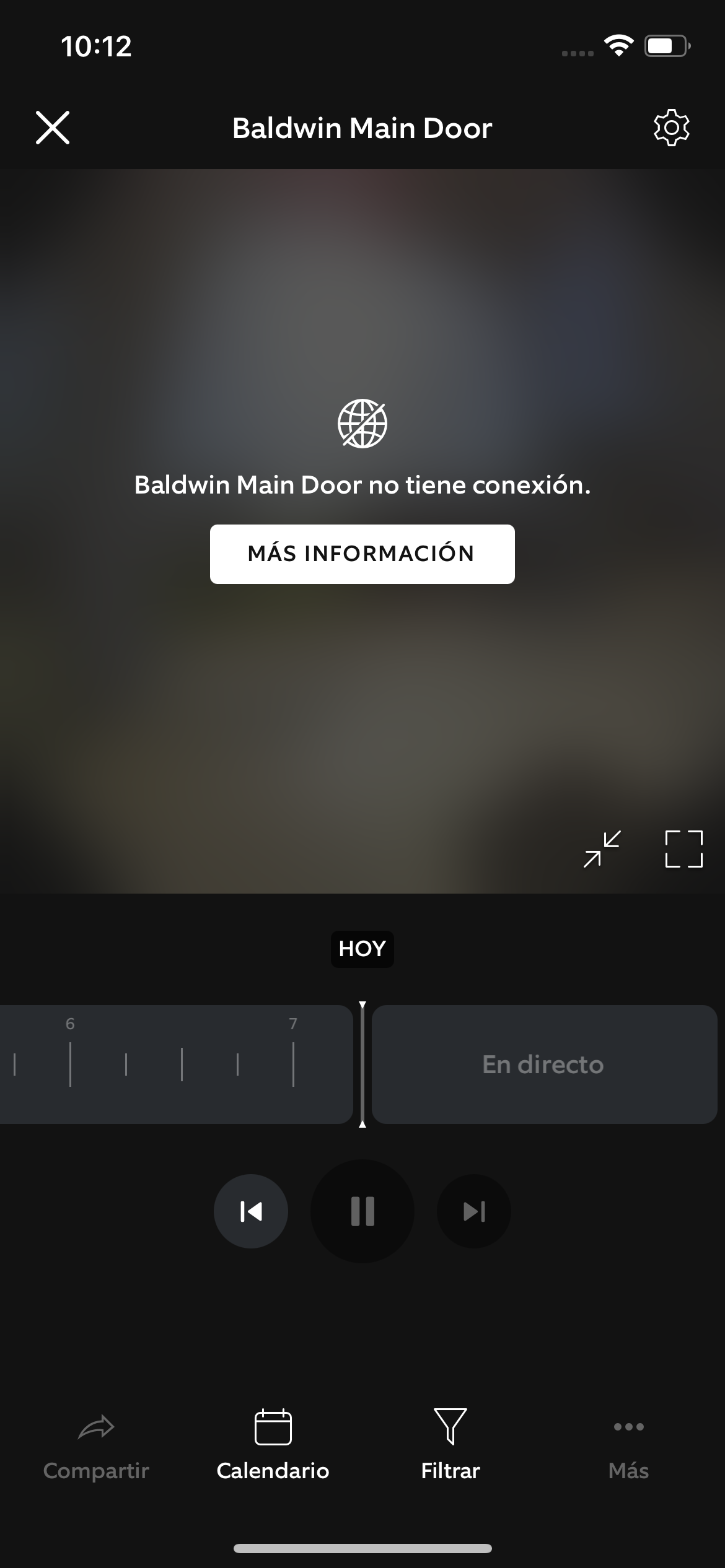Close the Baldwin Main Door view

[x=53, y=128]
